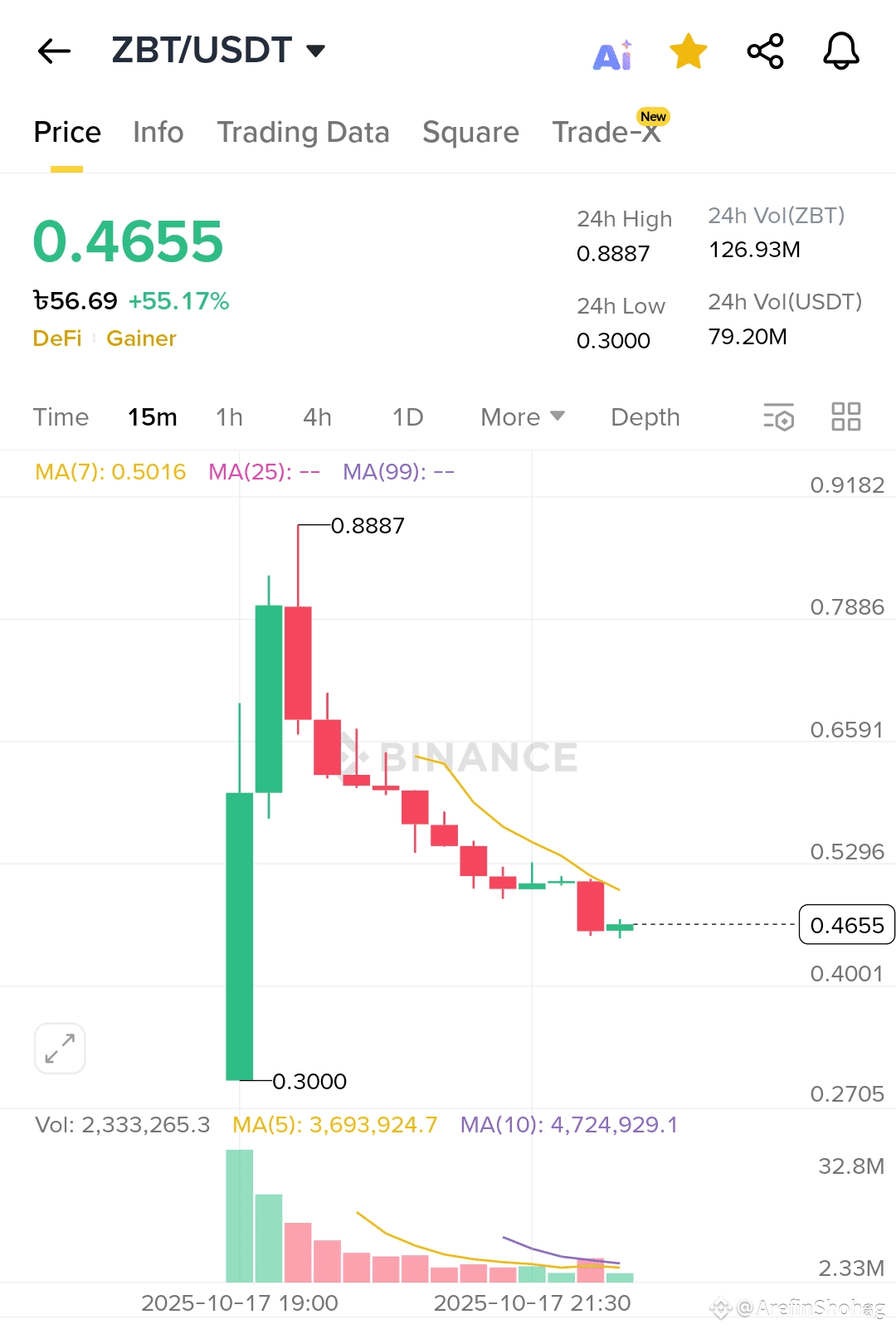
Task: Go back using the arrow
Action: click(55, 51)
